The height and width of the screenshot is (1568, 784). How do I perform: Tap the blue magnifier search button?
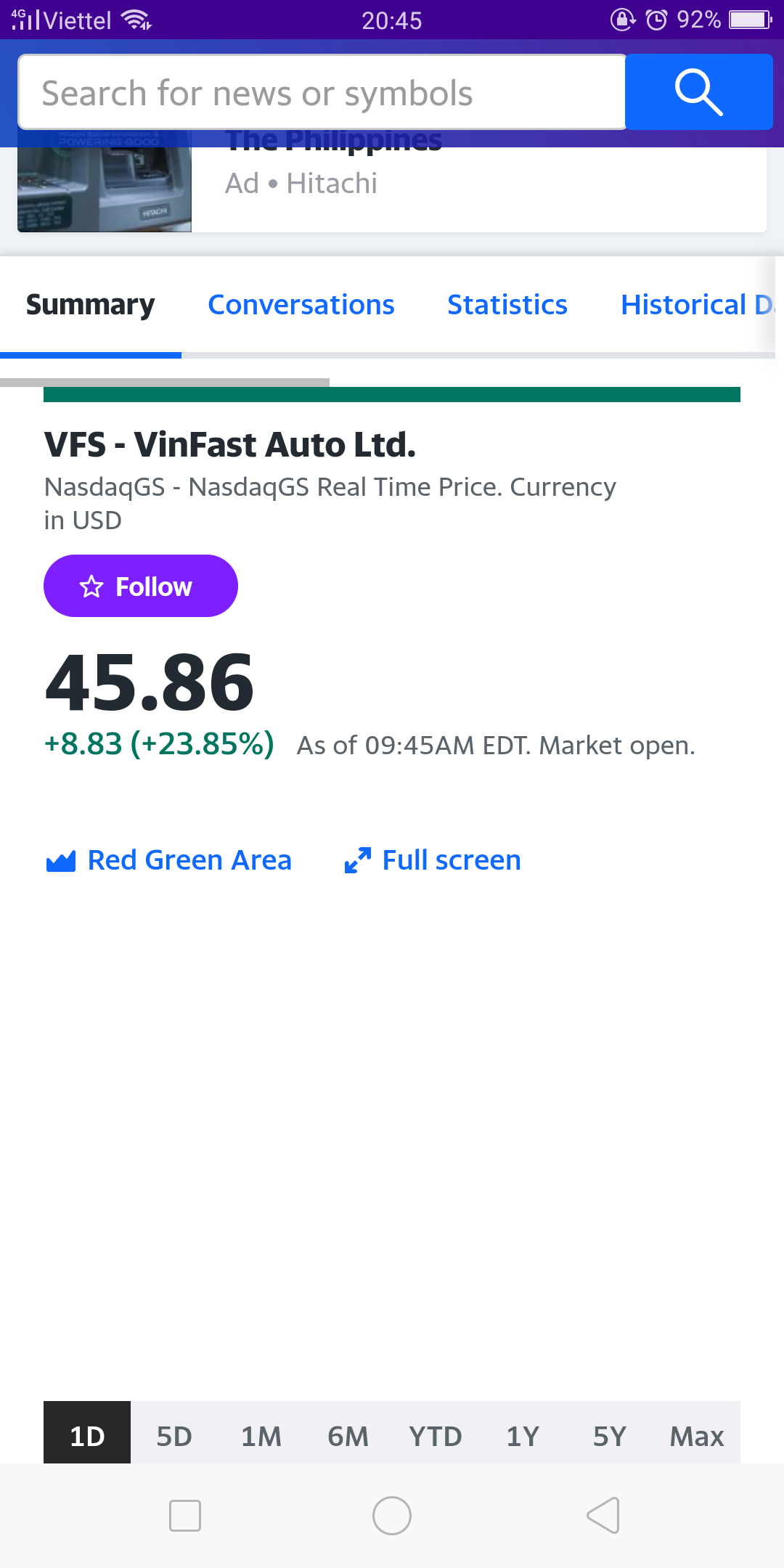(x=698, y=93)
